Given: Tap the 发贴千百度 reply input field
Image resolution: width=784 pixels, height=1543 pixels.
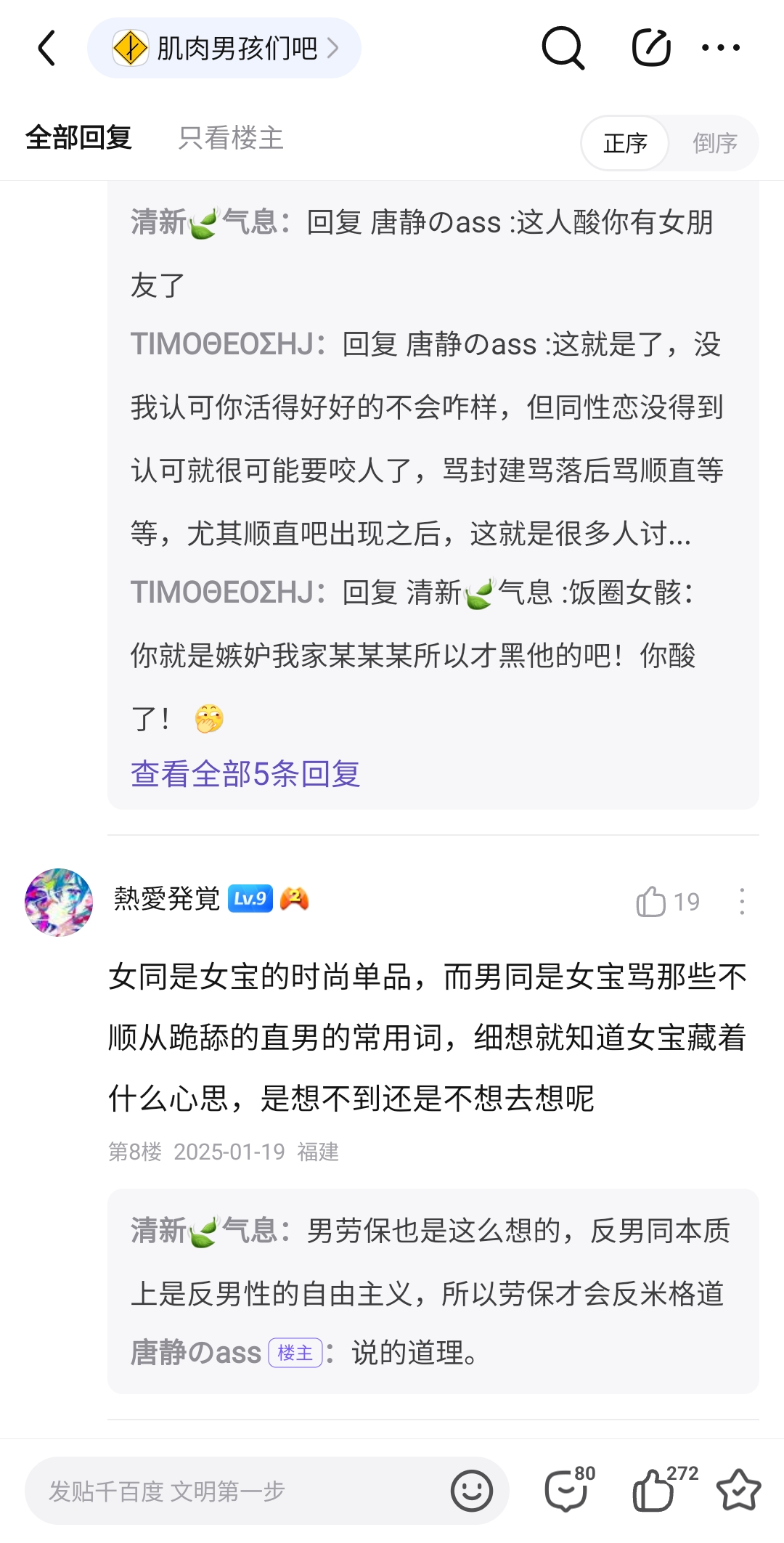Looking at the screenshot, I should [x=240, y=1491].
